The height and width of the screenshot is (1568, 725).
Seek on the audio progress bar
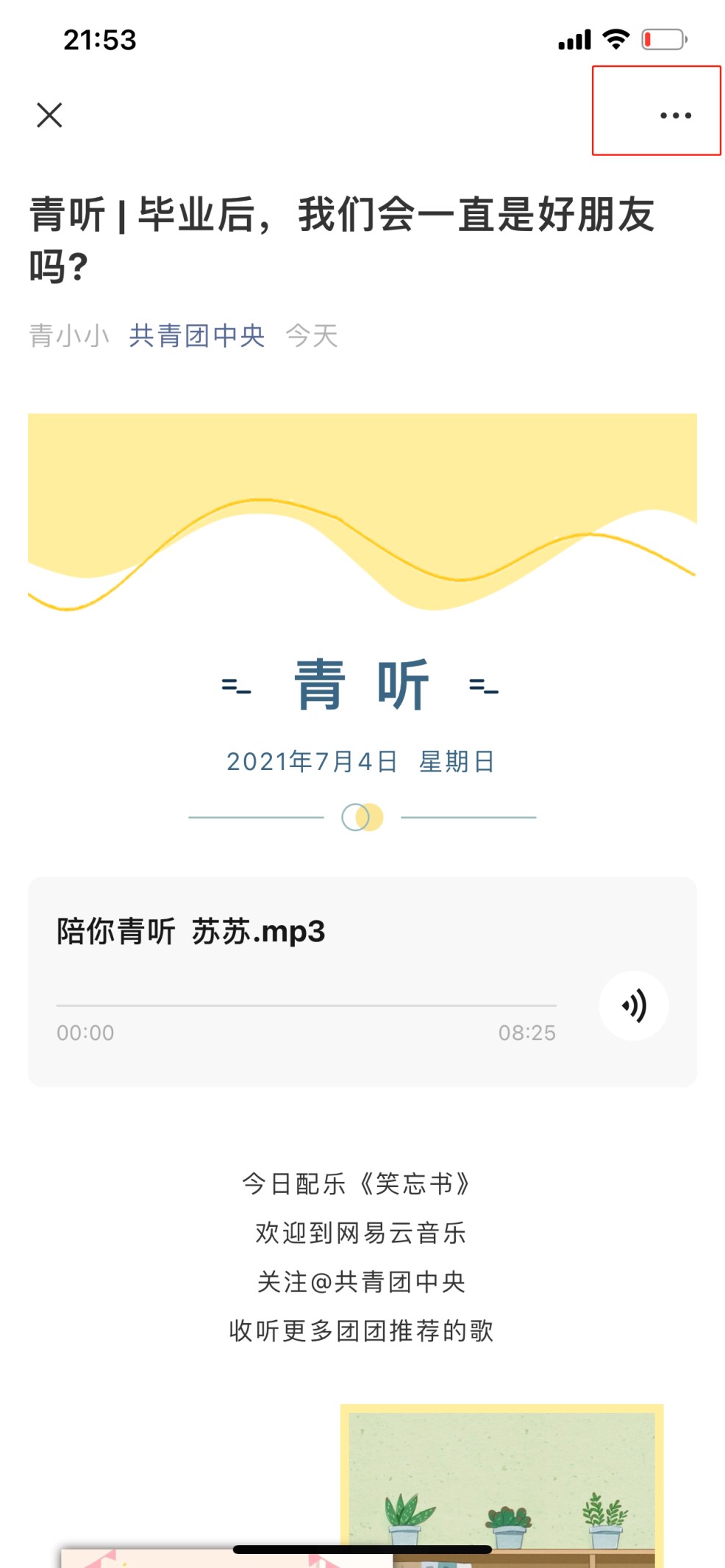click(306, 1005)
